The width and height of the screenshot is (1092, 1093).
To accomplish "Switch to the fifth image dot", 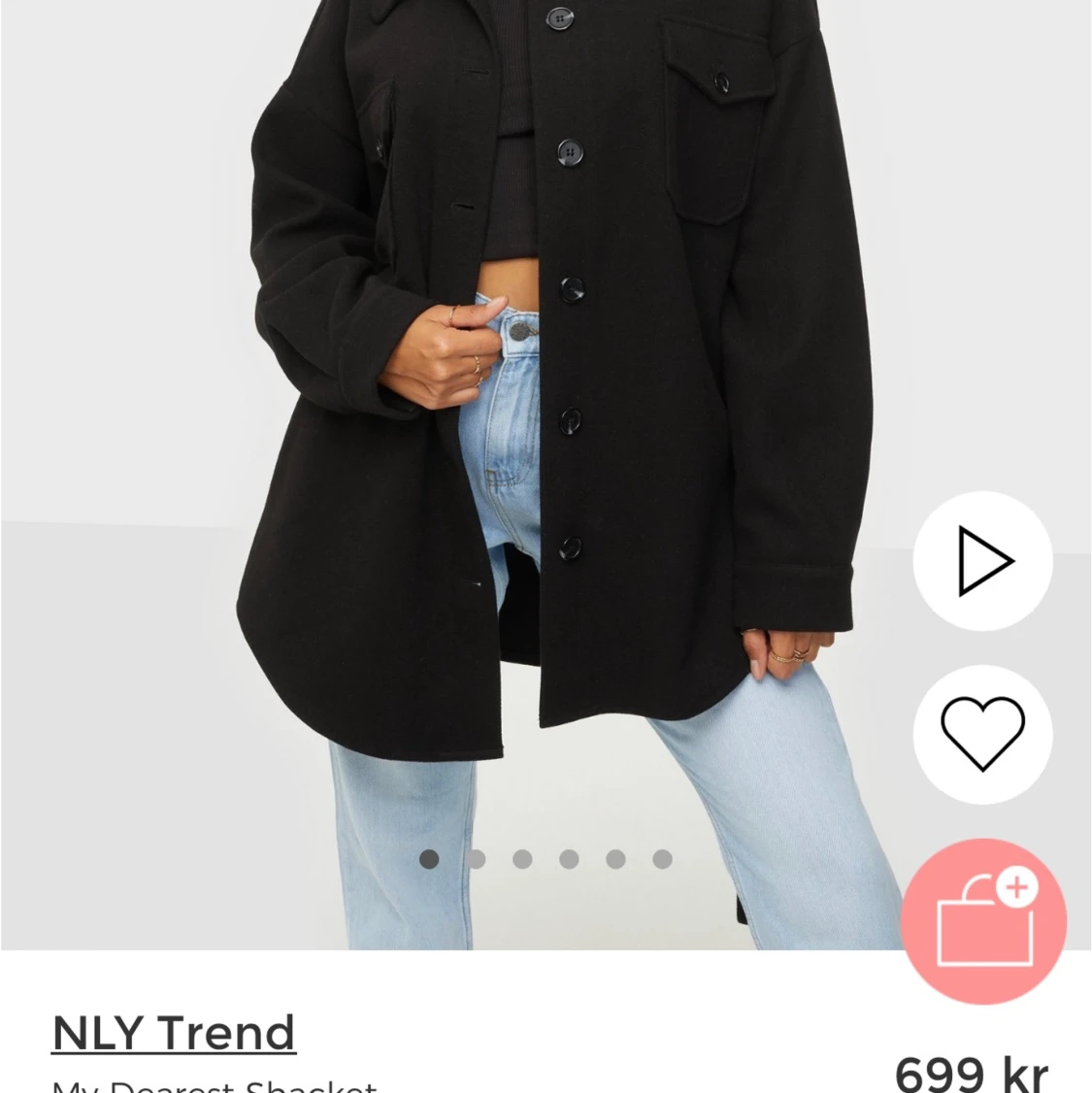I will coord(615,858).
